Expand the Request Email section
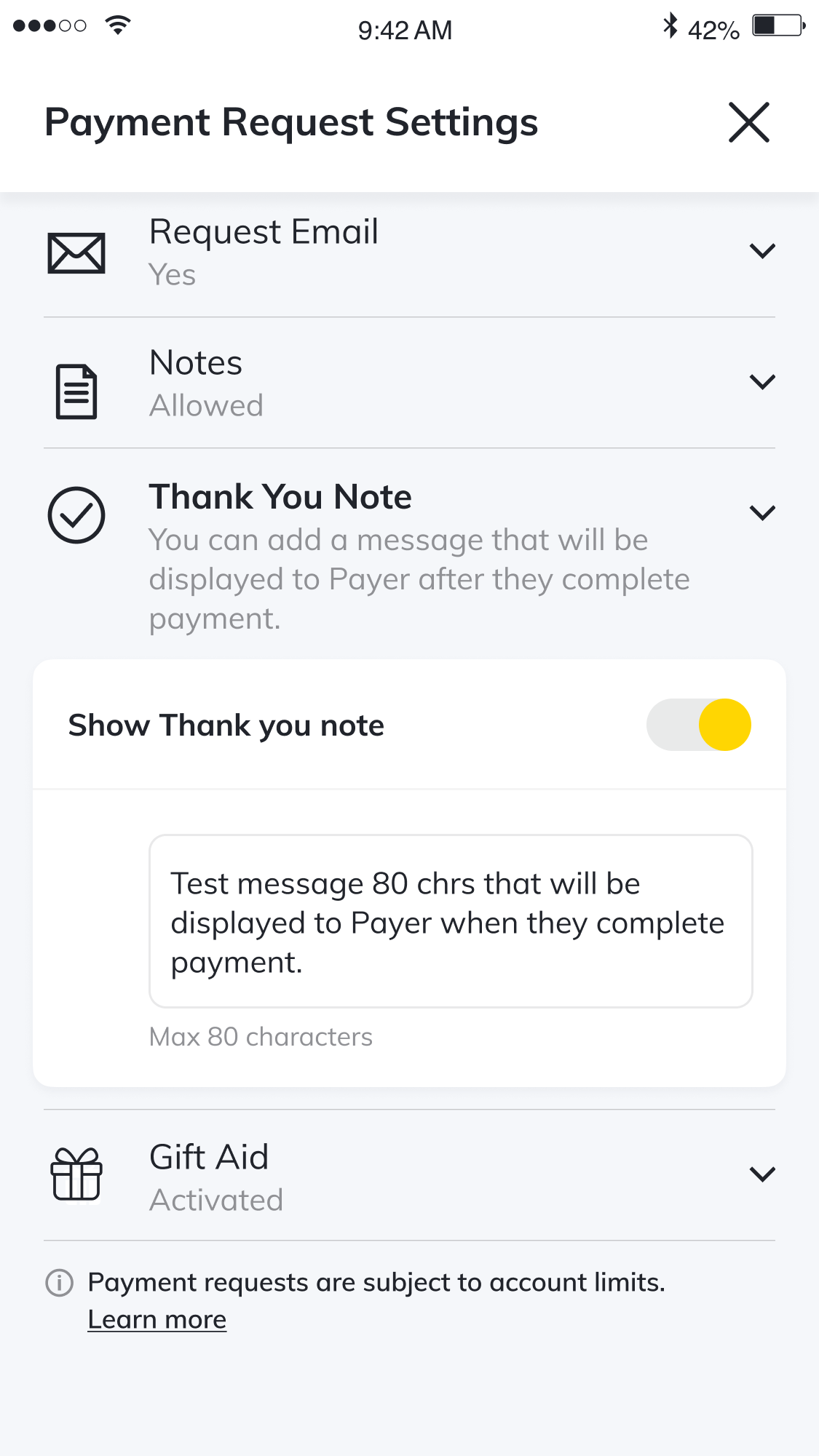Viewport: 819px width, 1456px height. tap(761, 251)
